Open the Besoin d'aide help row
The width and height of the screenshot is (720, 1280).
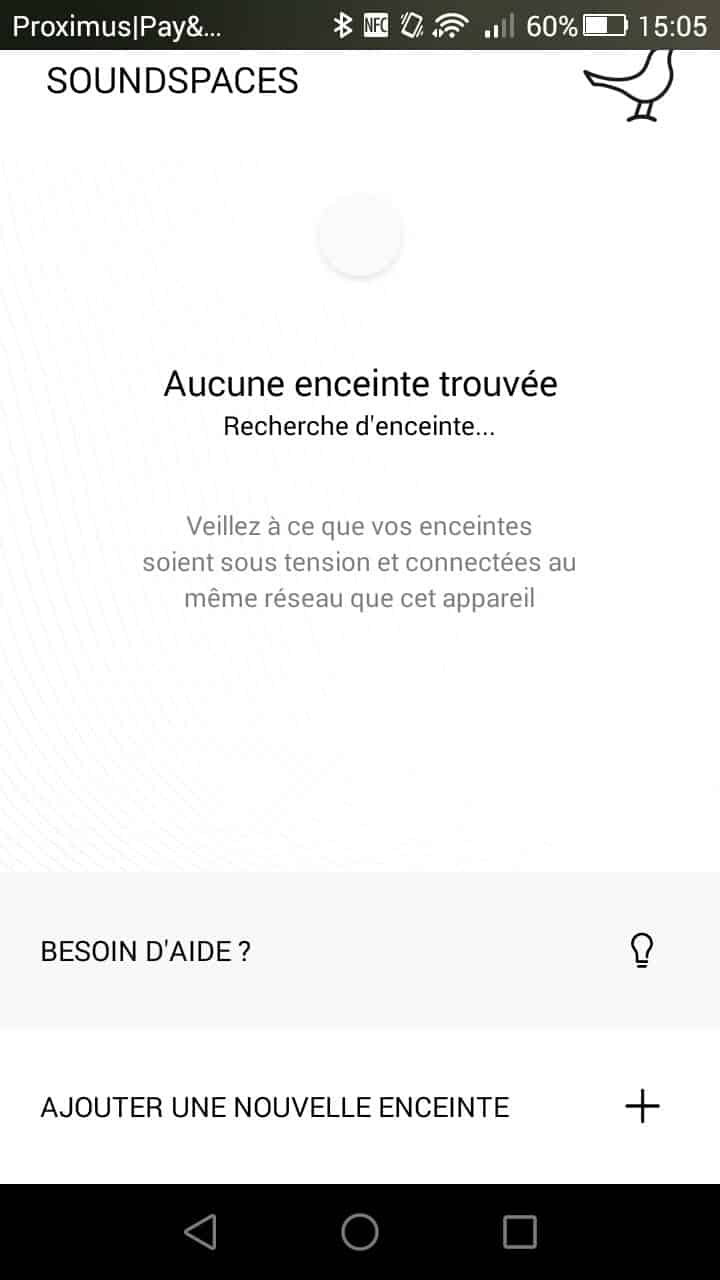point(360,950)
